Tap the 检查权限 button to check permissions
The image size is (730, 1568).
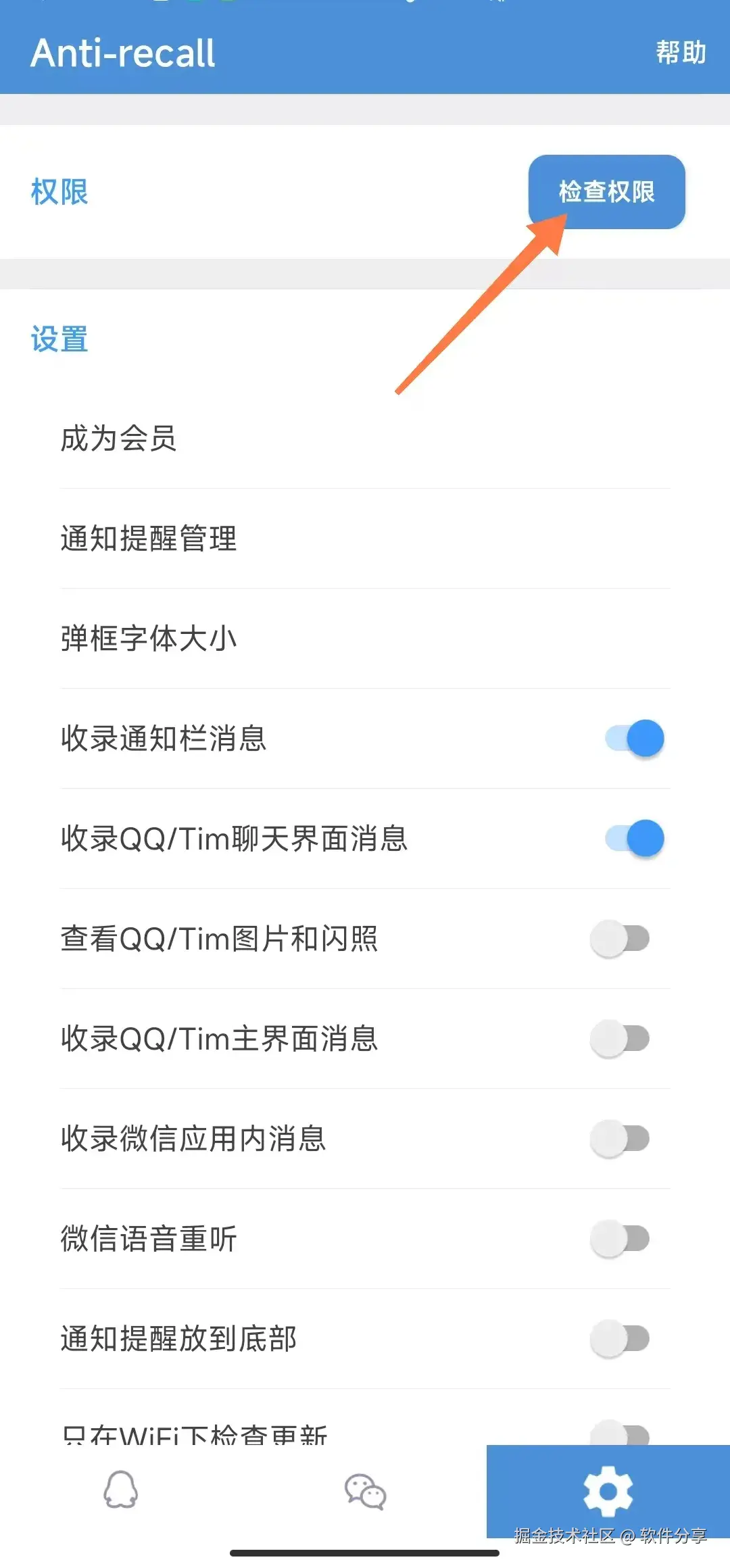point(606,193)
